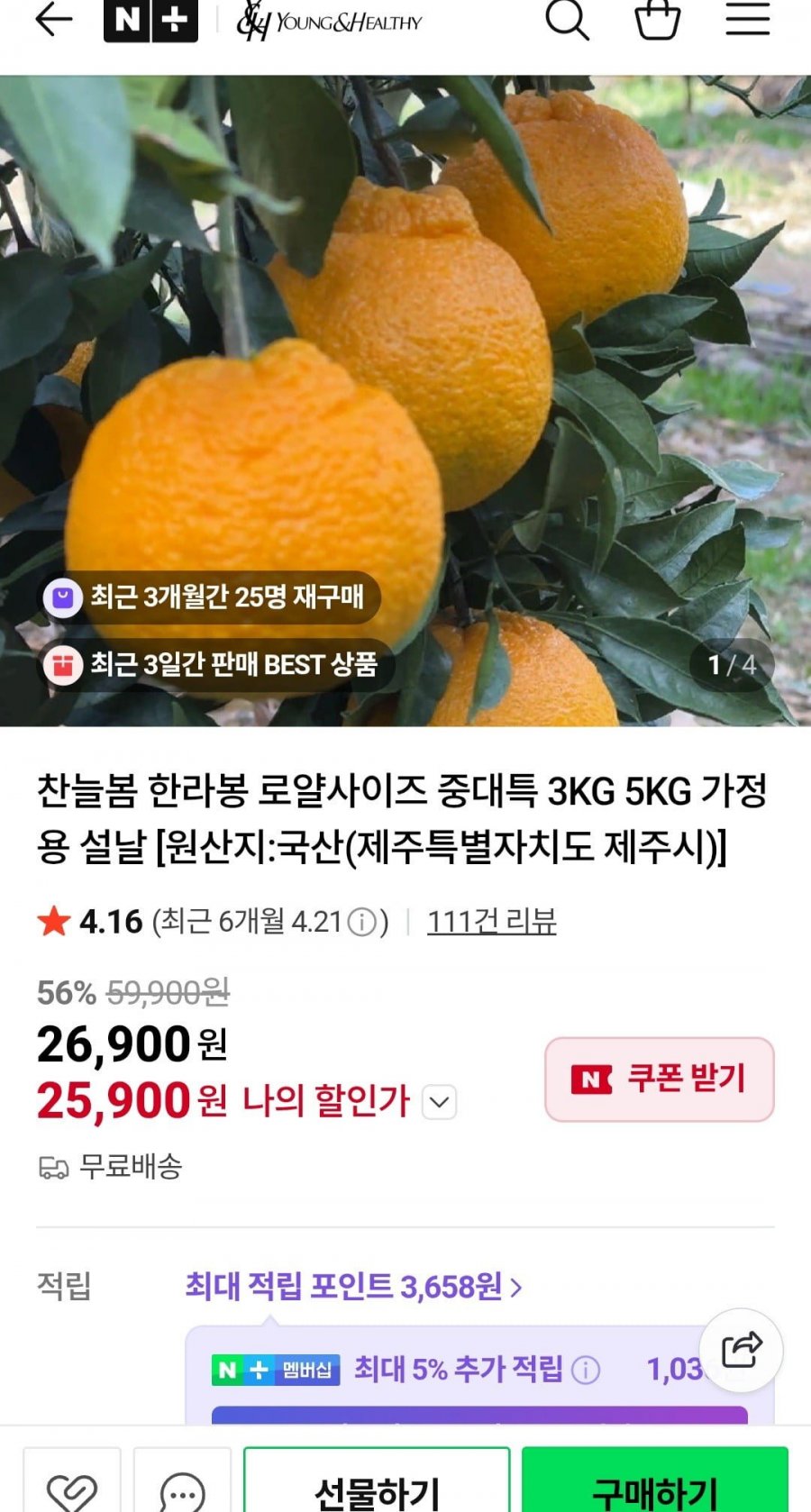Show info for 최대 5% 추가 적립
The image size is (811, 1512).
point(586,1371)
